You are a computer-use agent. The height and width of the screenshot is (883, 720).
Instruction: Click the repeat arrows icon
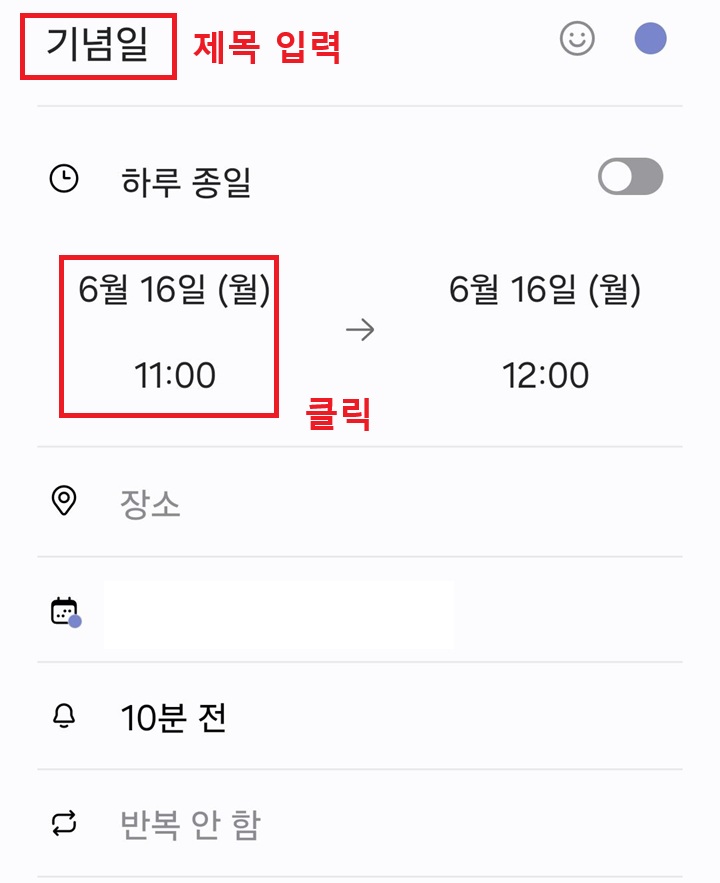click(x=64, y=826)
